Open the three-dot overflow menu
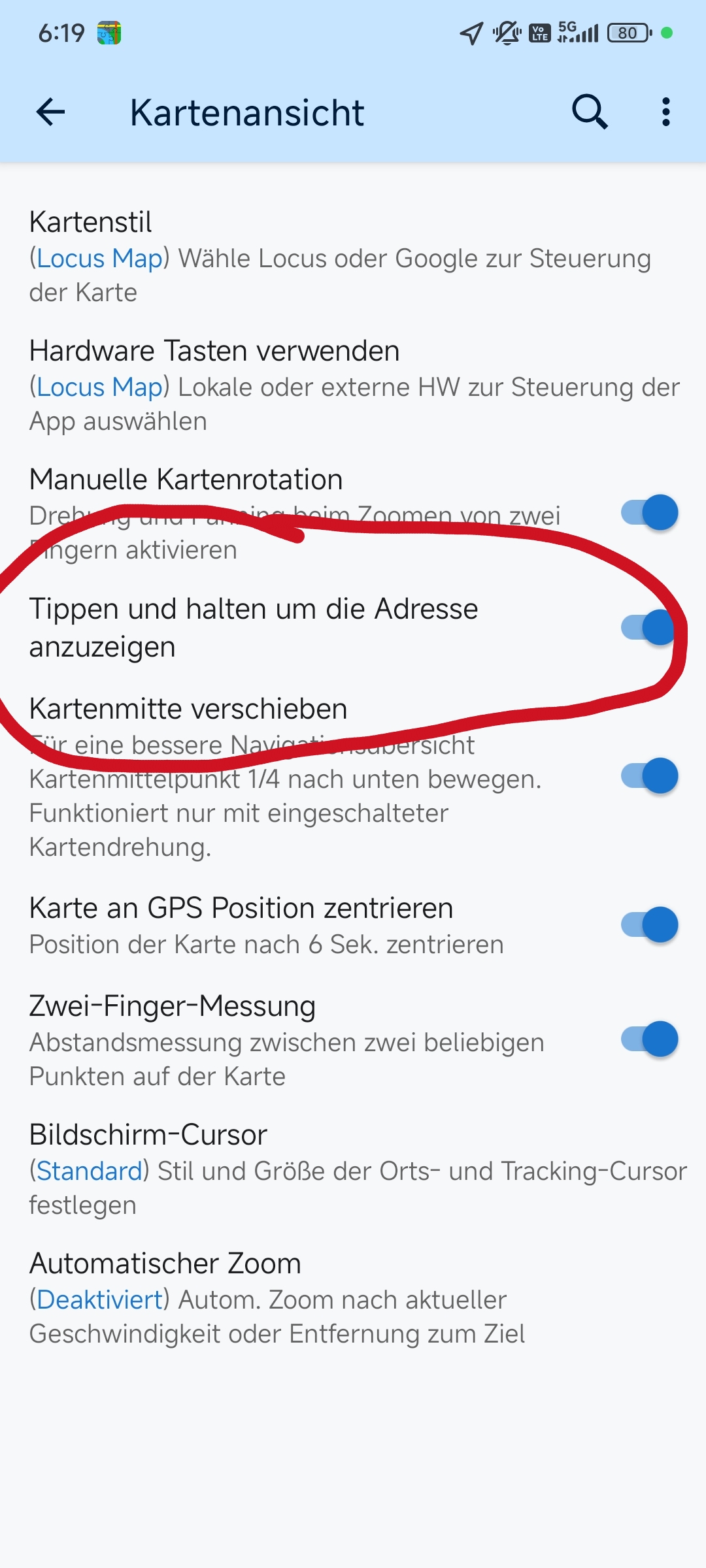This screenshot has height=1568, width=706. (x=665, y=112)
